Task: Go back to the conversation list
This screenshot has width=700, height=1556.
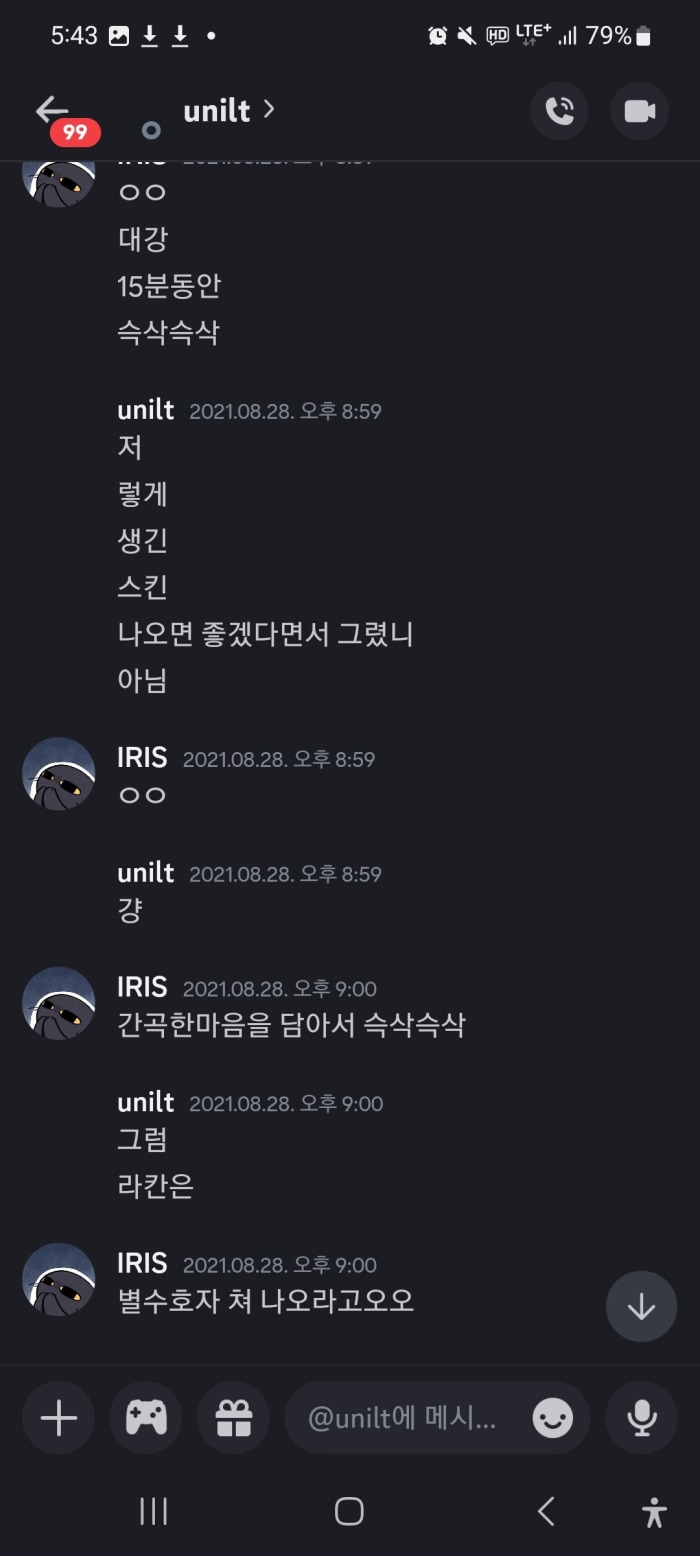Action: point(52,110)
